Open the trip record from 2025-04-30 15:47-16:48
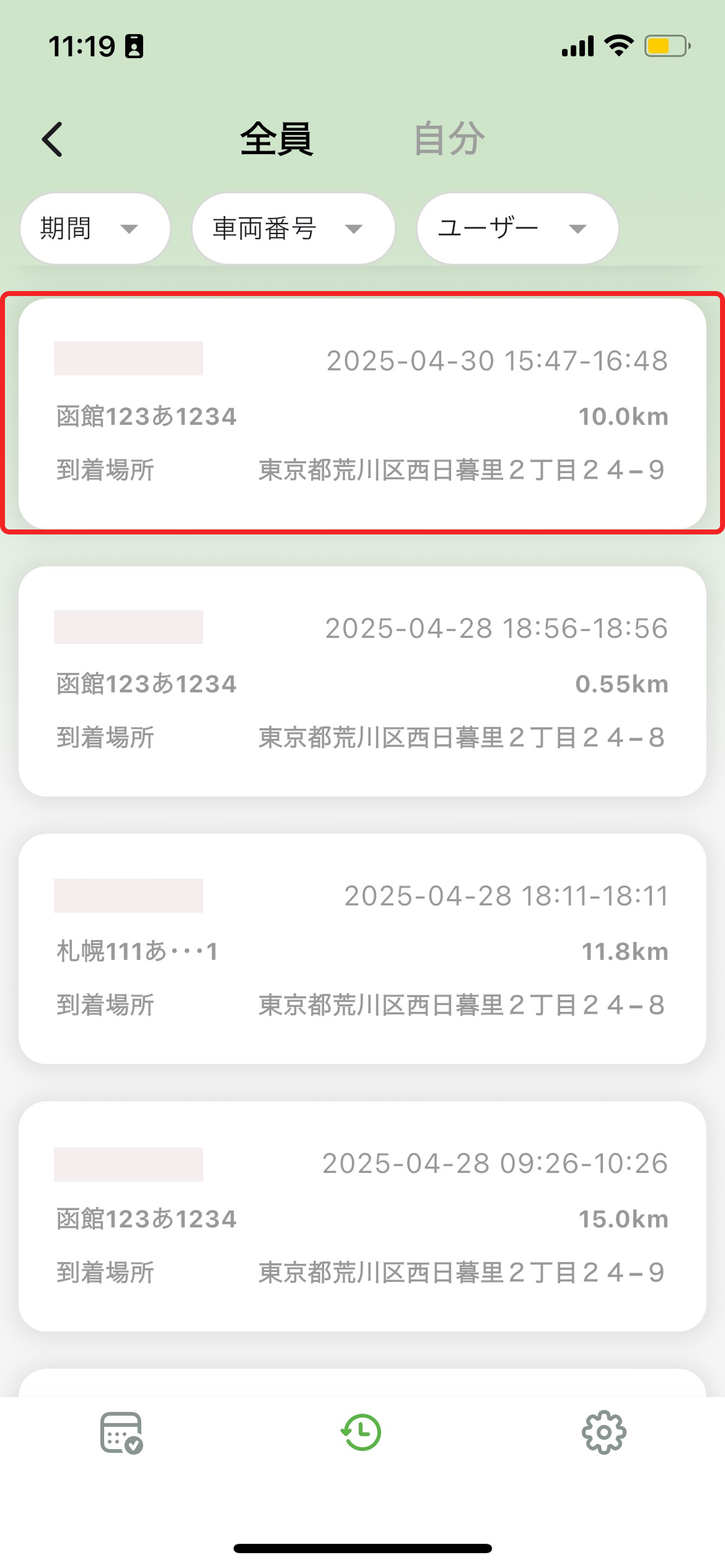The height and width of the screenshot is (1568, 725). coord(362,414)
